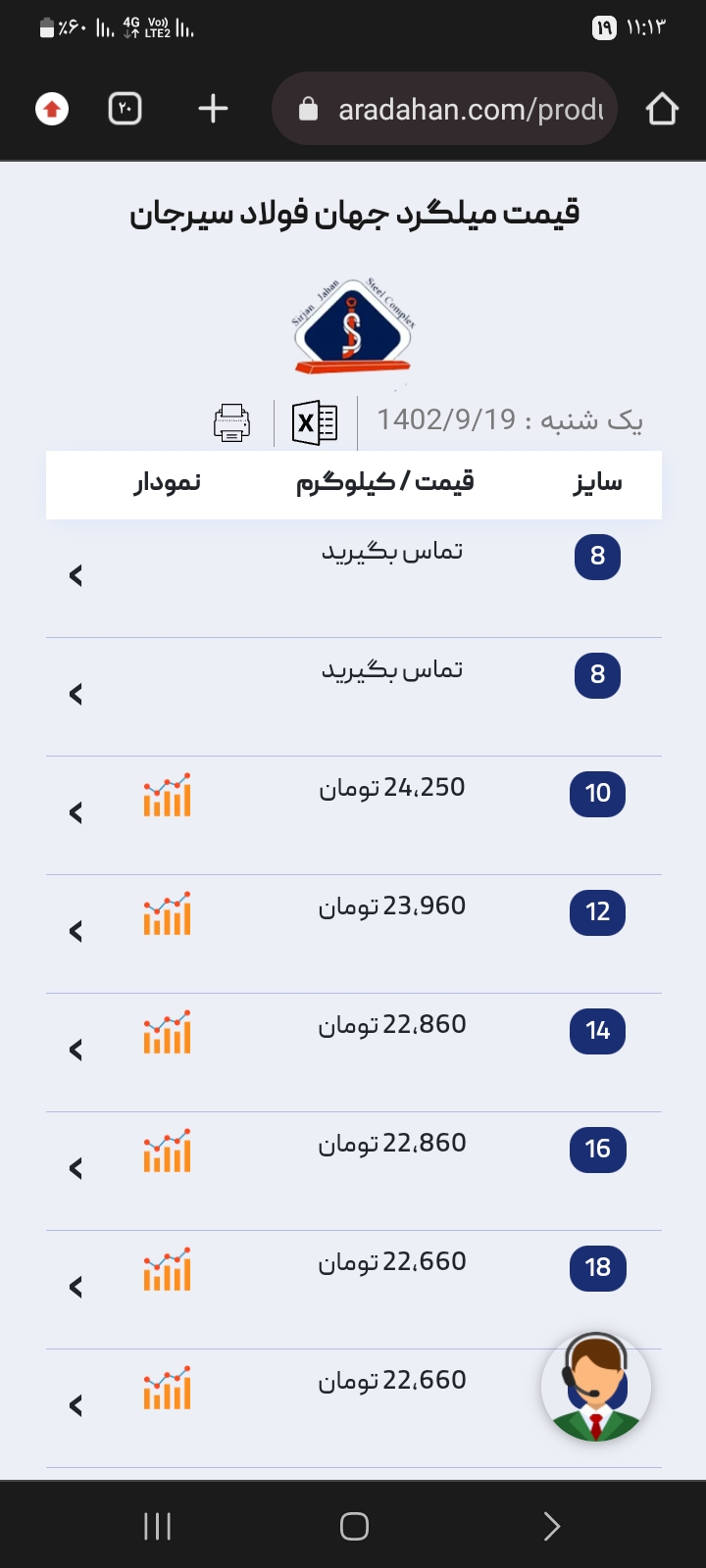View the price chart for size 14

click(167, 1032)
